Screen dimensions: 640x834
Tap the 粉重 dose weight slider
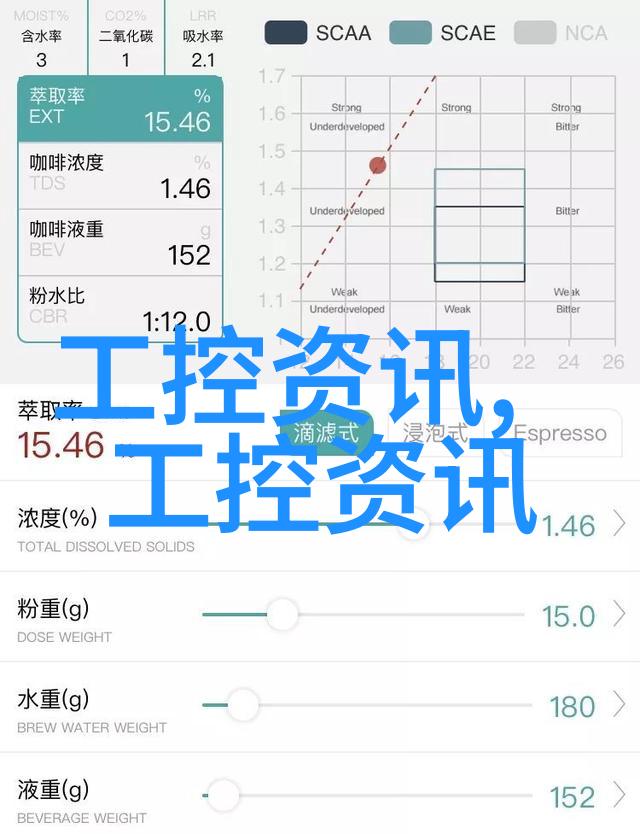pos(283,615)
